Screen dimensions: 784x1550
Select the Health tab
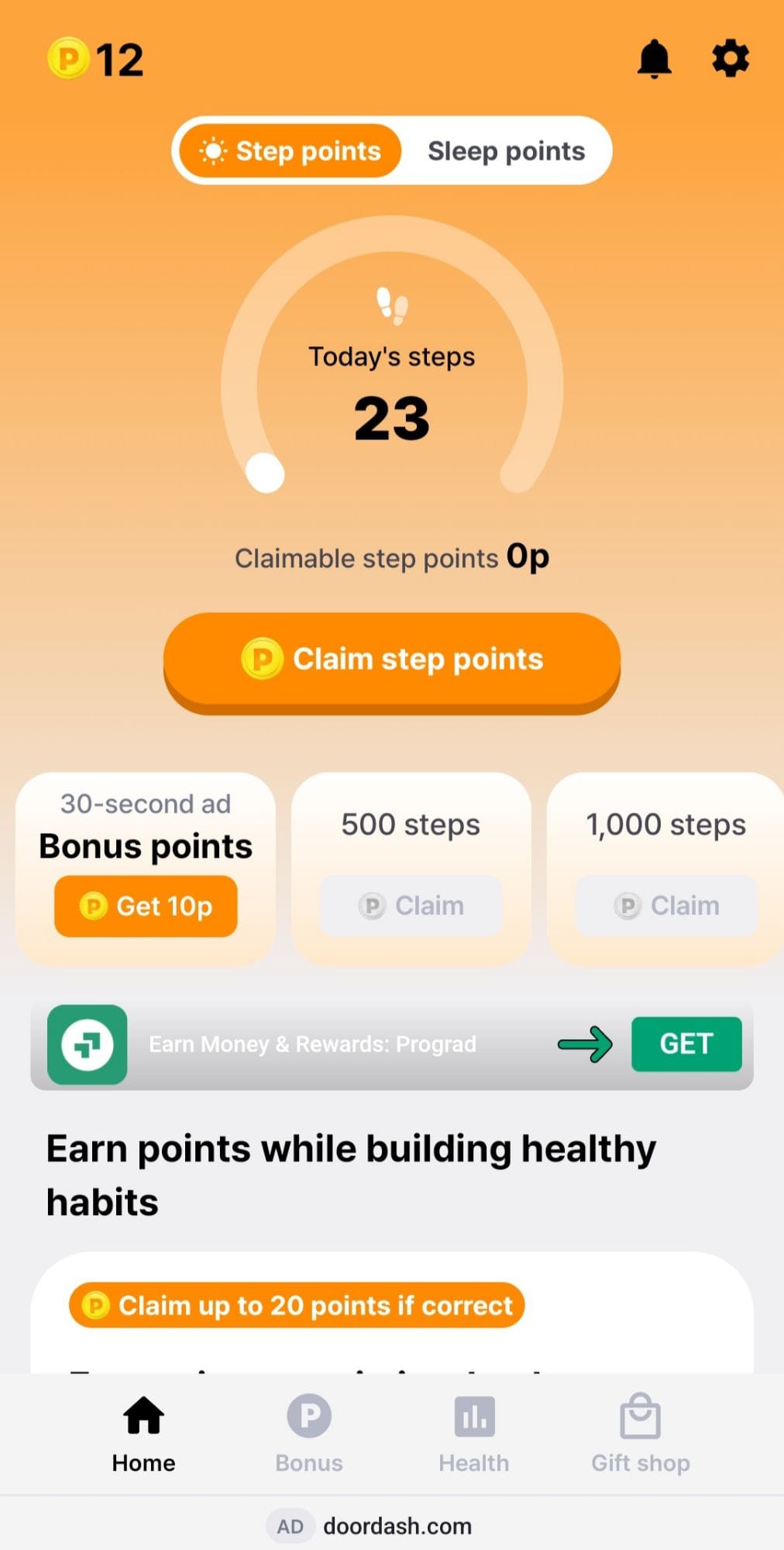point(474,1438)
